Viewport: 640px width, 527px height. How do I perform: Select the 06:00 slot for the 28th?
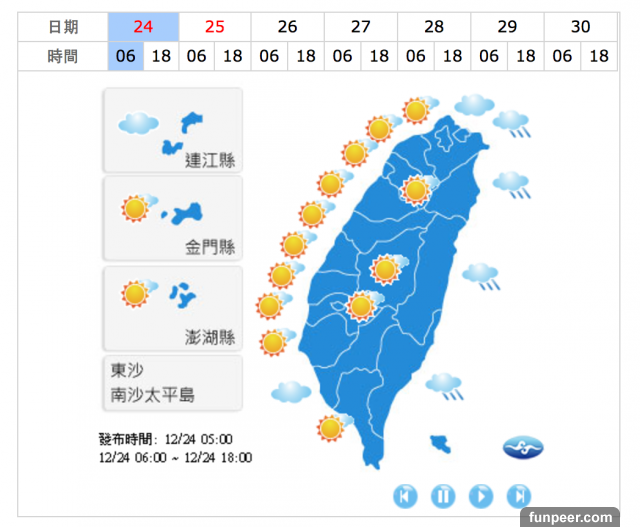tap(416, 56)
